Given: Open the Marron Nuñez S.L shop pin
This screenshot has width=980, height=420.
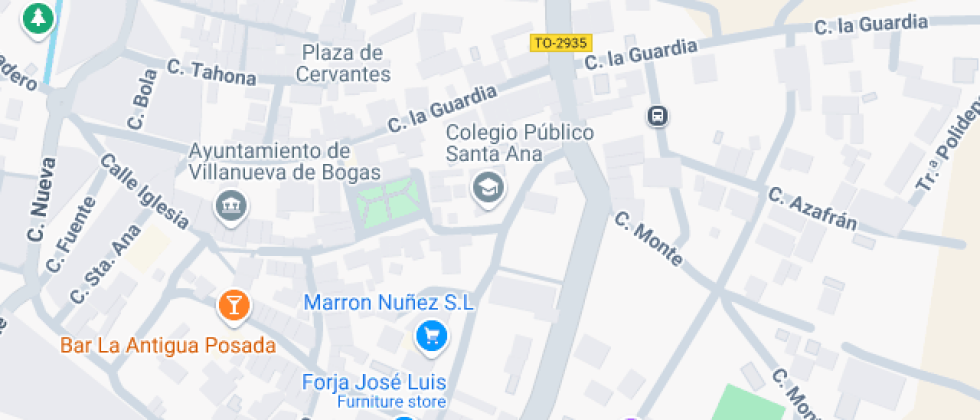Looking at the screenshot, I should coord(431,336).
